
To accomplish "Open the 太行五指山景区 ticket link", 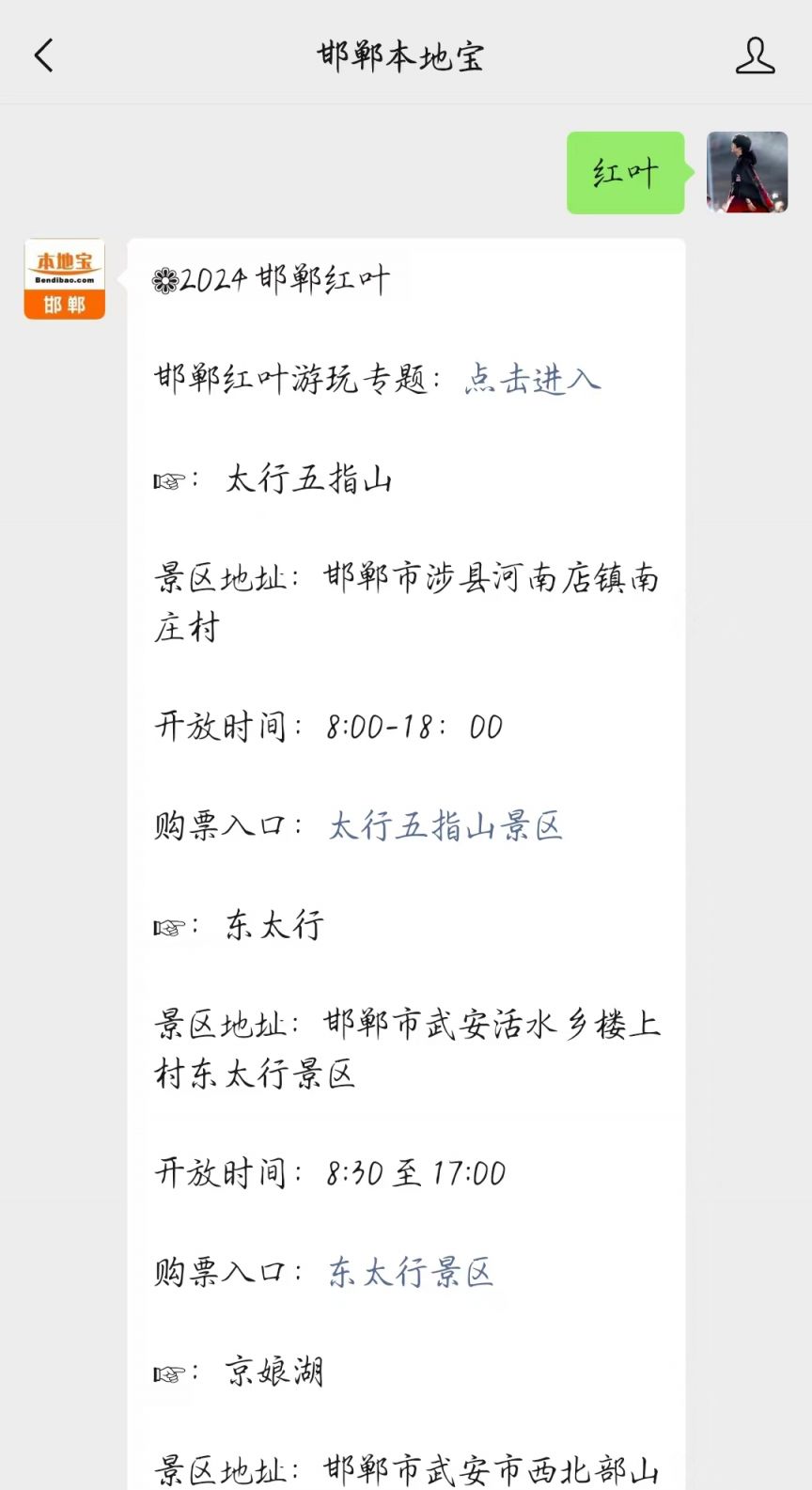I will coord(445,825).
